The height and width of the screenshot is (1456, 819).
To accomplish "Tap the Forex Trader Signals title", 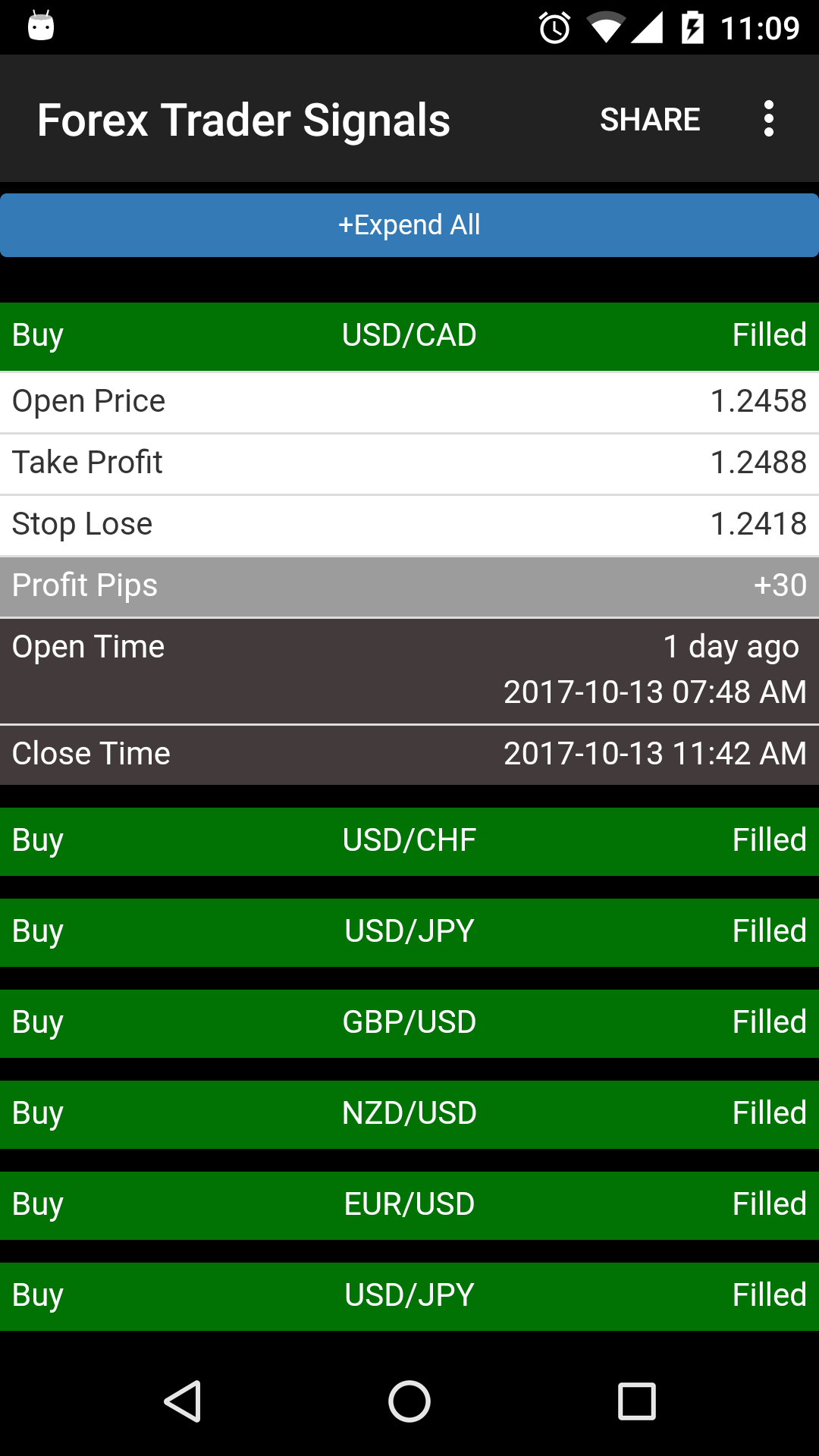I will point(243,118).
